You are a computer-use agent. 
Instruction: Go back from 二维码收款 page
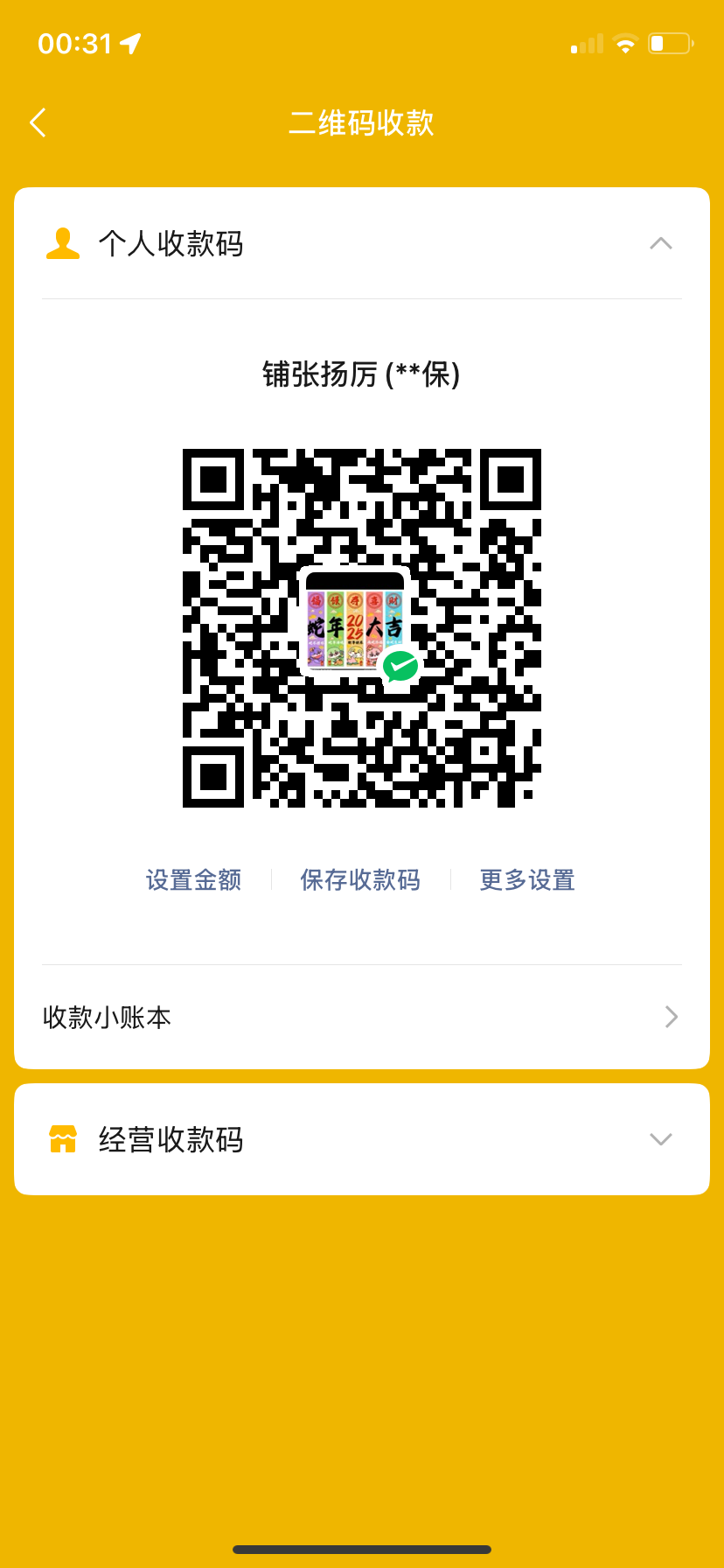(x=38, y=123)
